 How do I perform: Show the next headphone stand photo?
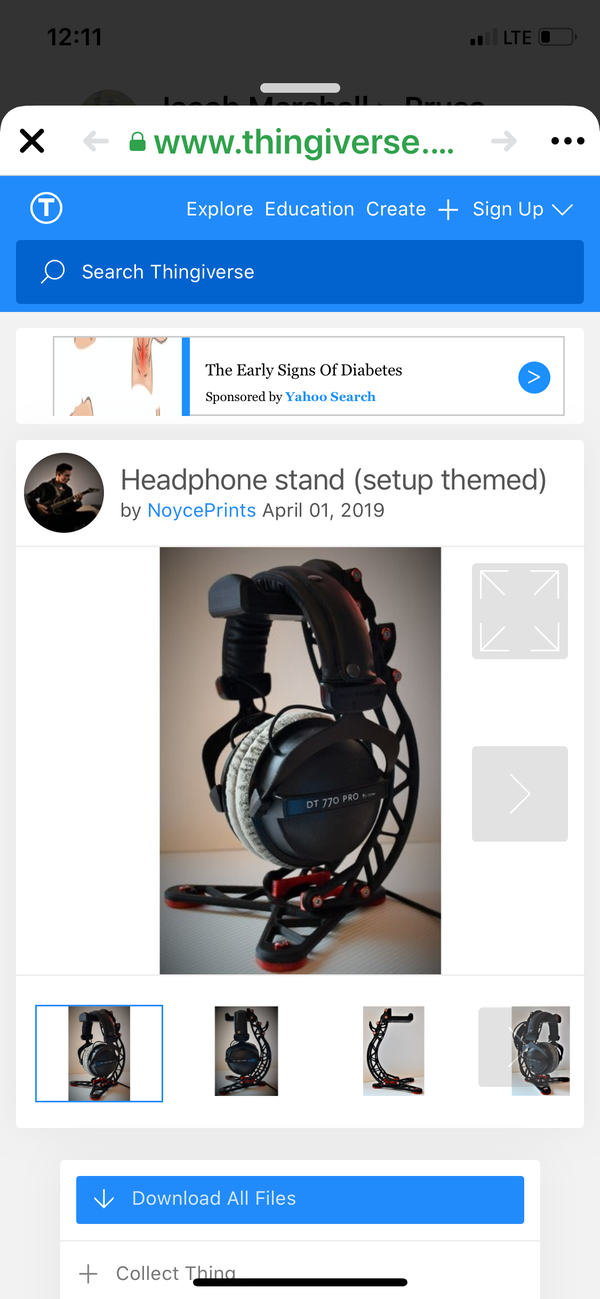(x=519, y=793)
